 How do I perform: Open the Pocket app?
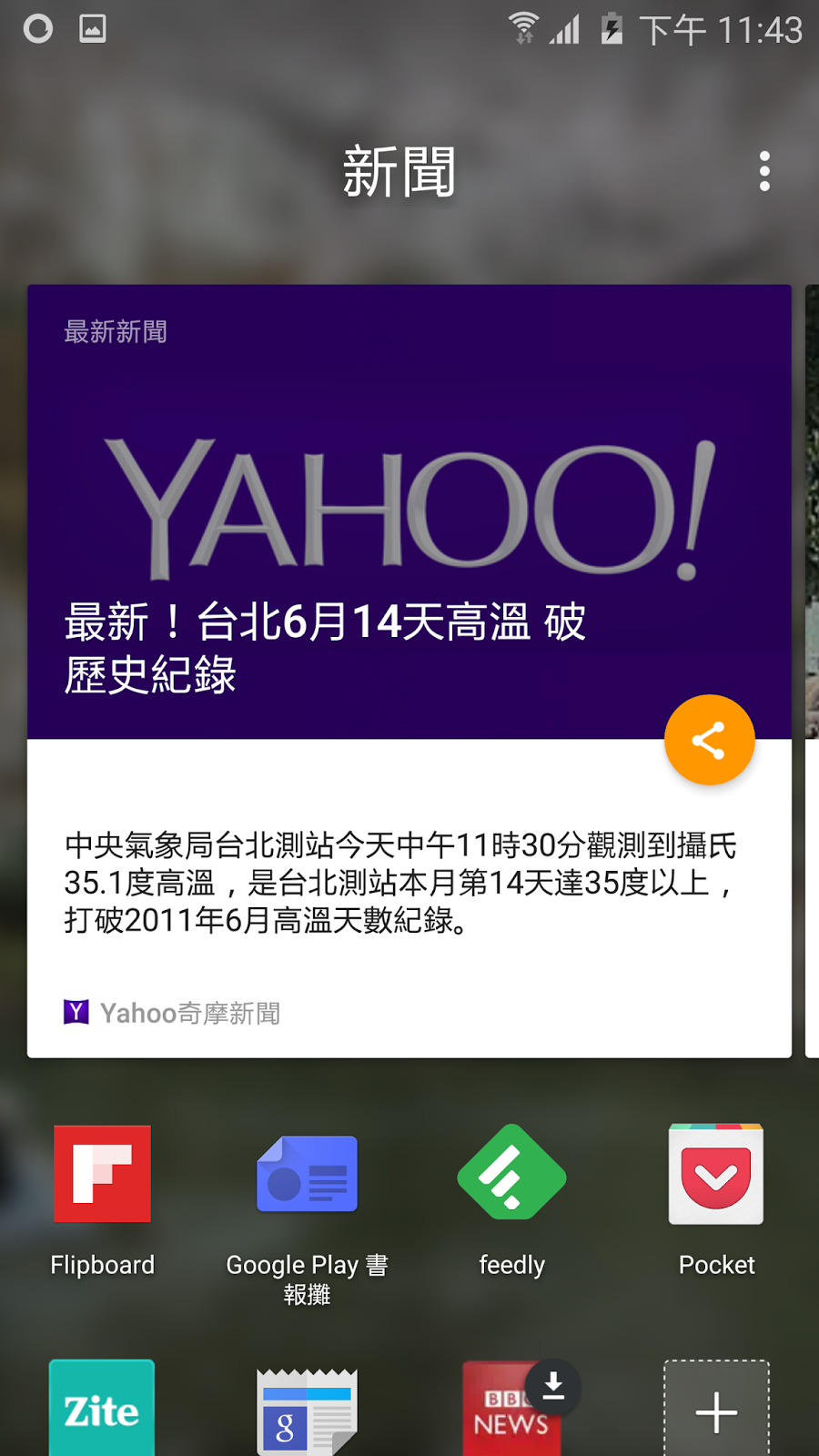pyautogui.click(x=716, y=1174)
